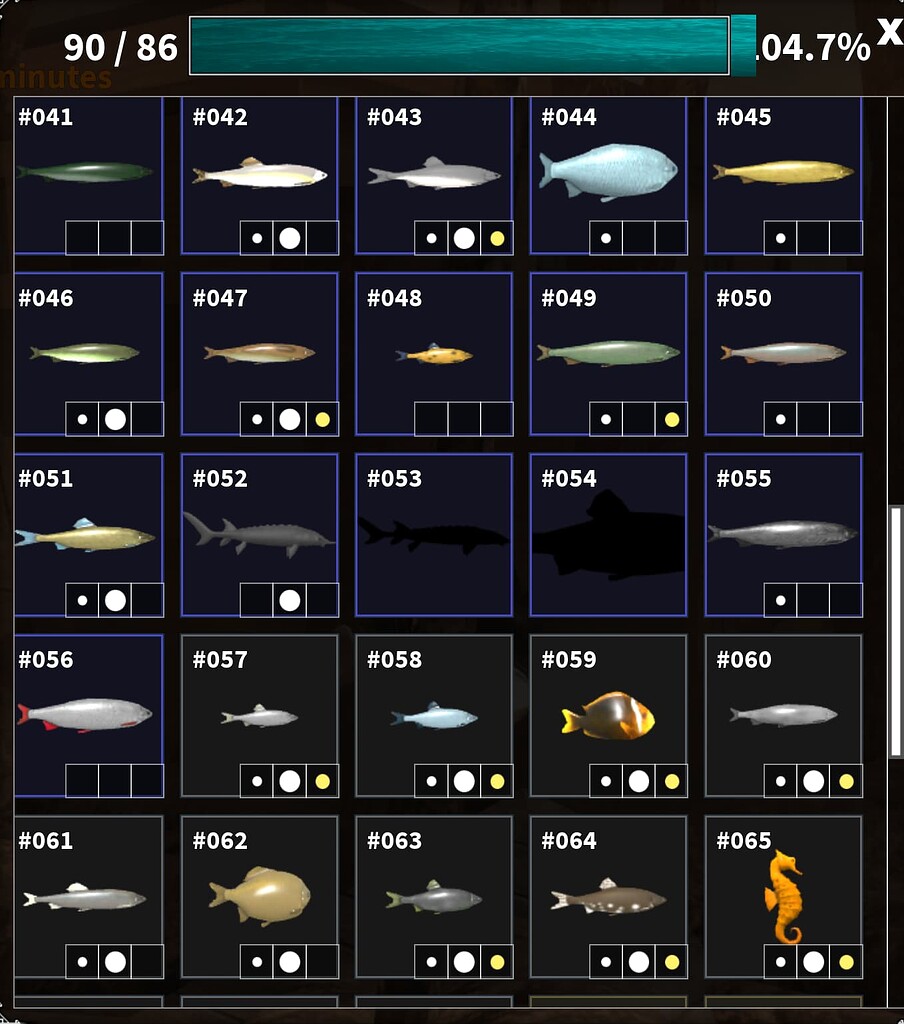Open the seahorse entry #065
Screen dimensions: 904x1024
[x=783, y=895]
